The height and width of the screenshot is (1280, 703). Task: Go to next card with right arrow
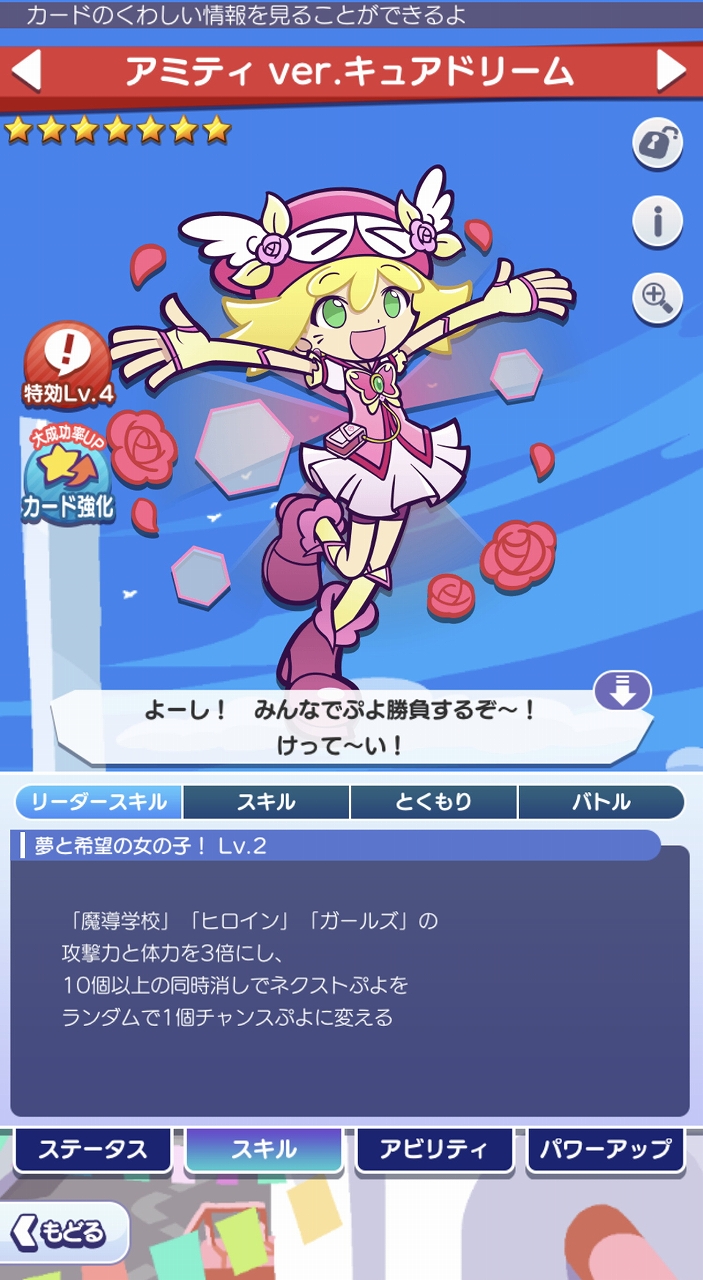tap(671, 71)
